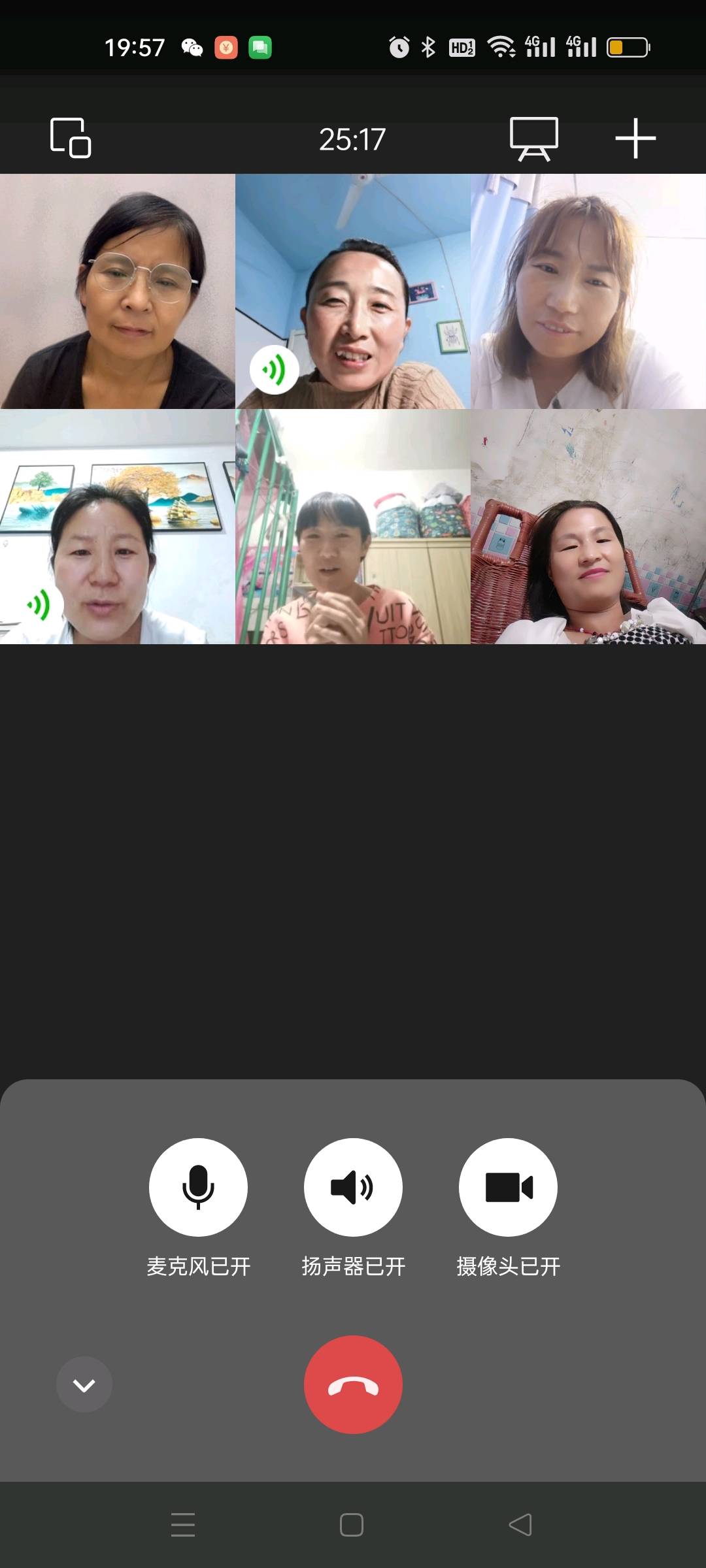Screen dimensions: 706x1568
Task: Hang up the group video call
Action: coord(353,1384)
